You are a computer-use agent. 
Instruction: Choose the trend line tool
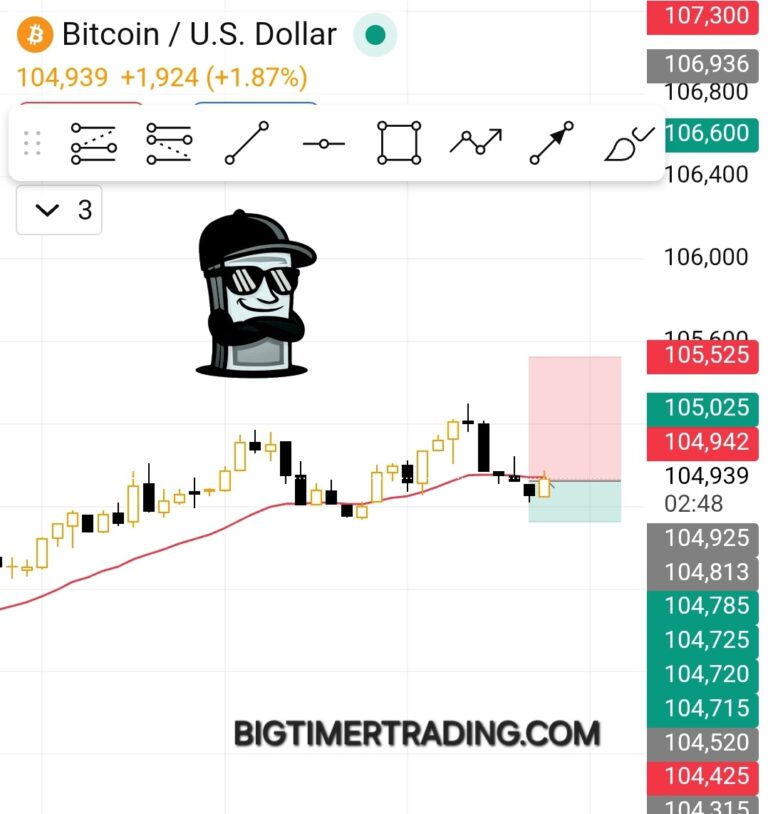(246, 144)
